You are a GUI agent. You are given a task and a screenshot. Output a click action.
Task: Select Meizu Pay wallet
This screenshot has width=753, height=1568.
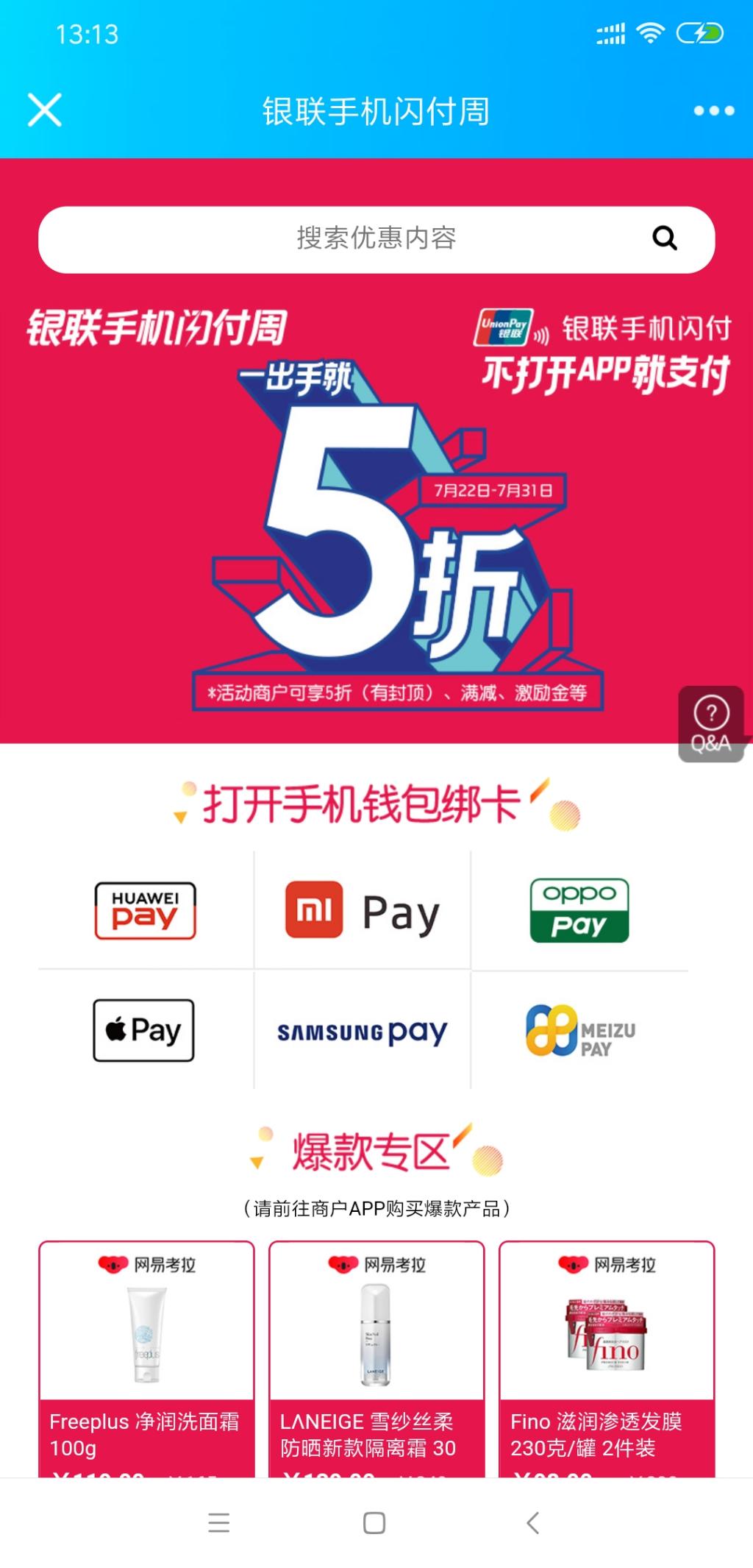coord(579,1030)
